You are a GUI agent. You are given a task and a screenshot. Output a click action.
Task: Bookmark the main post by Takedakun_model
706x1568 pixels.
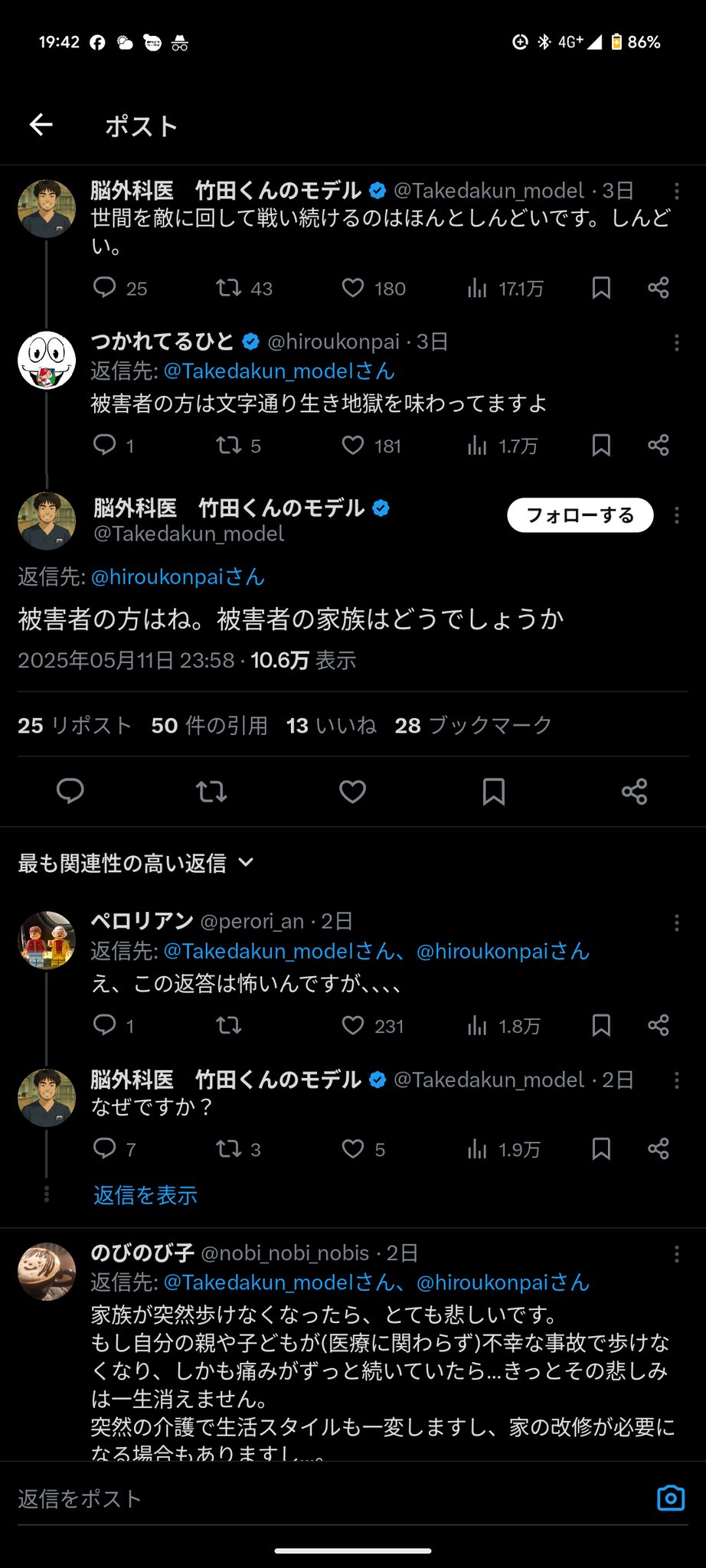pos(493,792)
